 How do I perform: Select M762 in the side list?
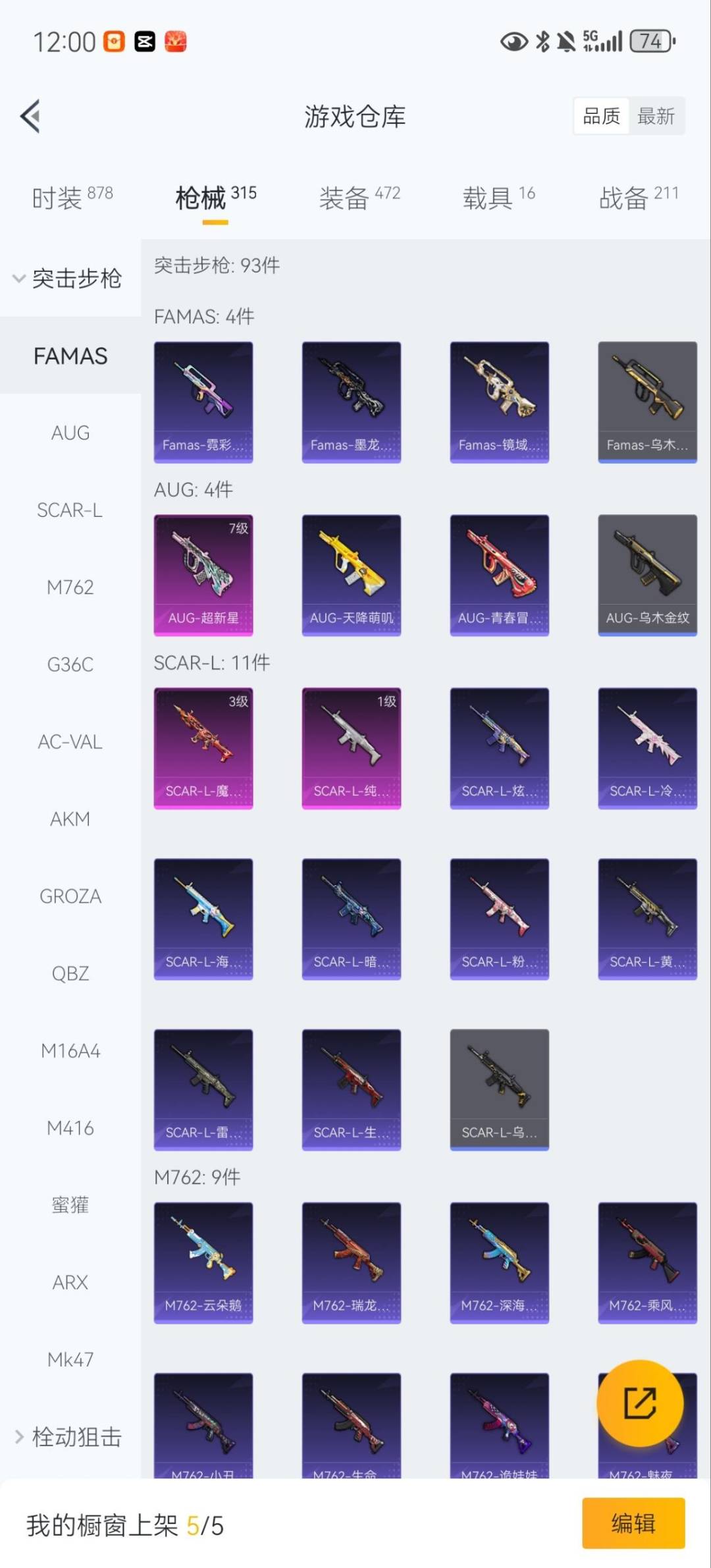coord(70,587)
